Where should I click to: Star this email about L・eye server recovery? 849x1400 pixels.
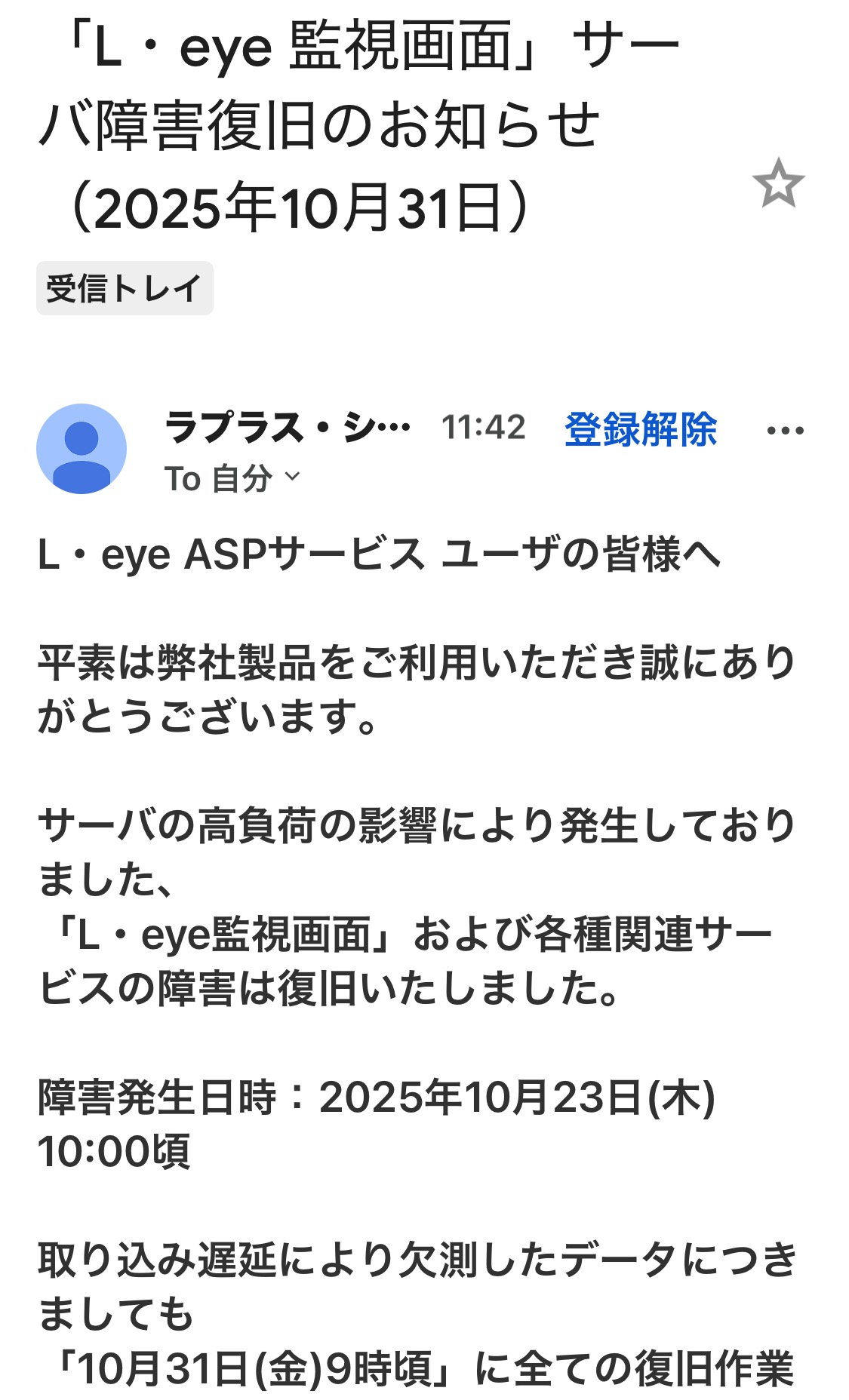pyautogui.click(x=778, y=183)
